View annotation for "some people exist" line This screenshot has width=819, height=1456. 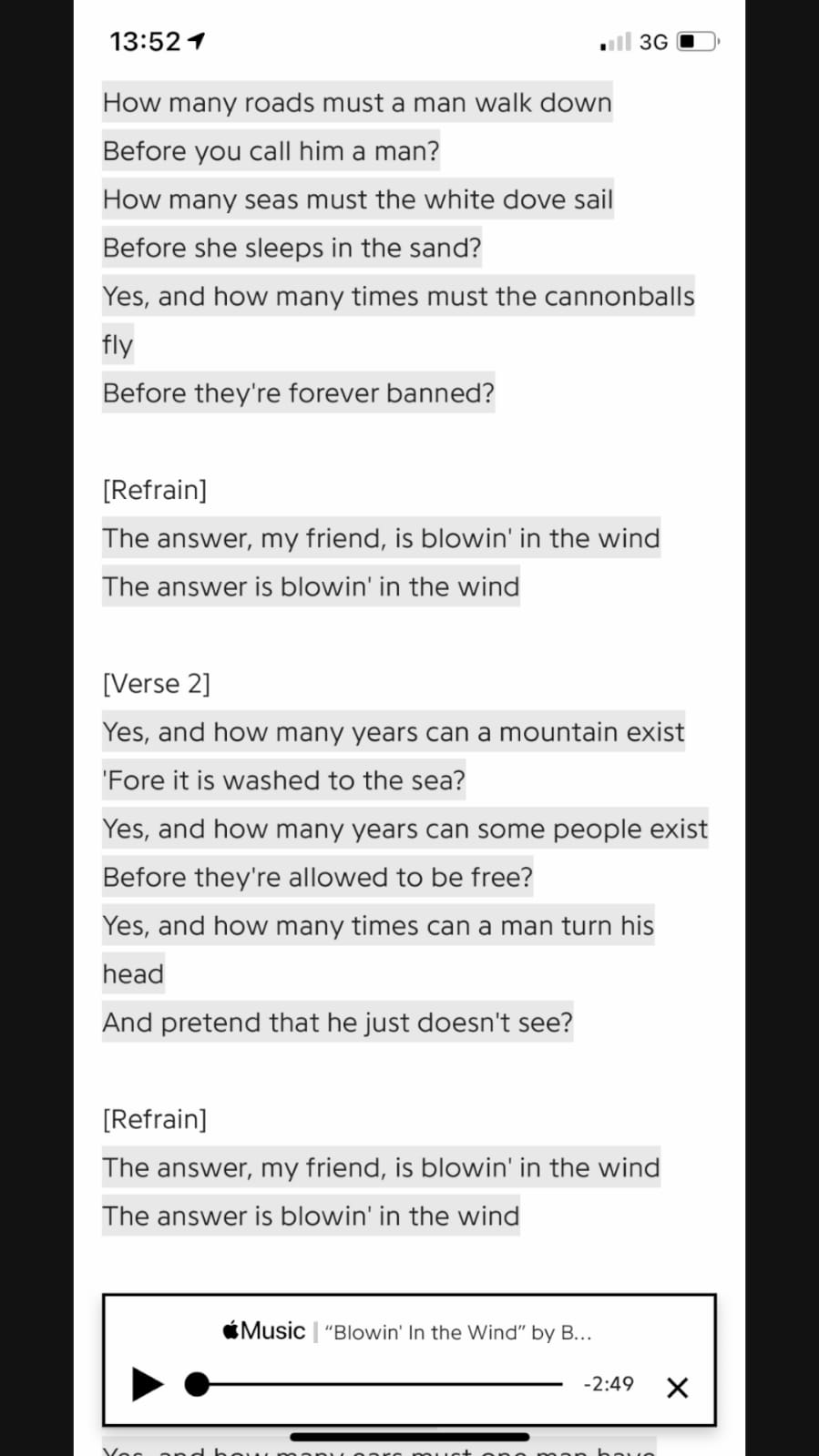click(404, 829)
